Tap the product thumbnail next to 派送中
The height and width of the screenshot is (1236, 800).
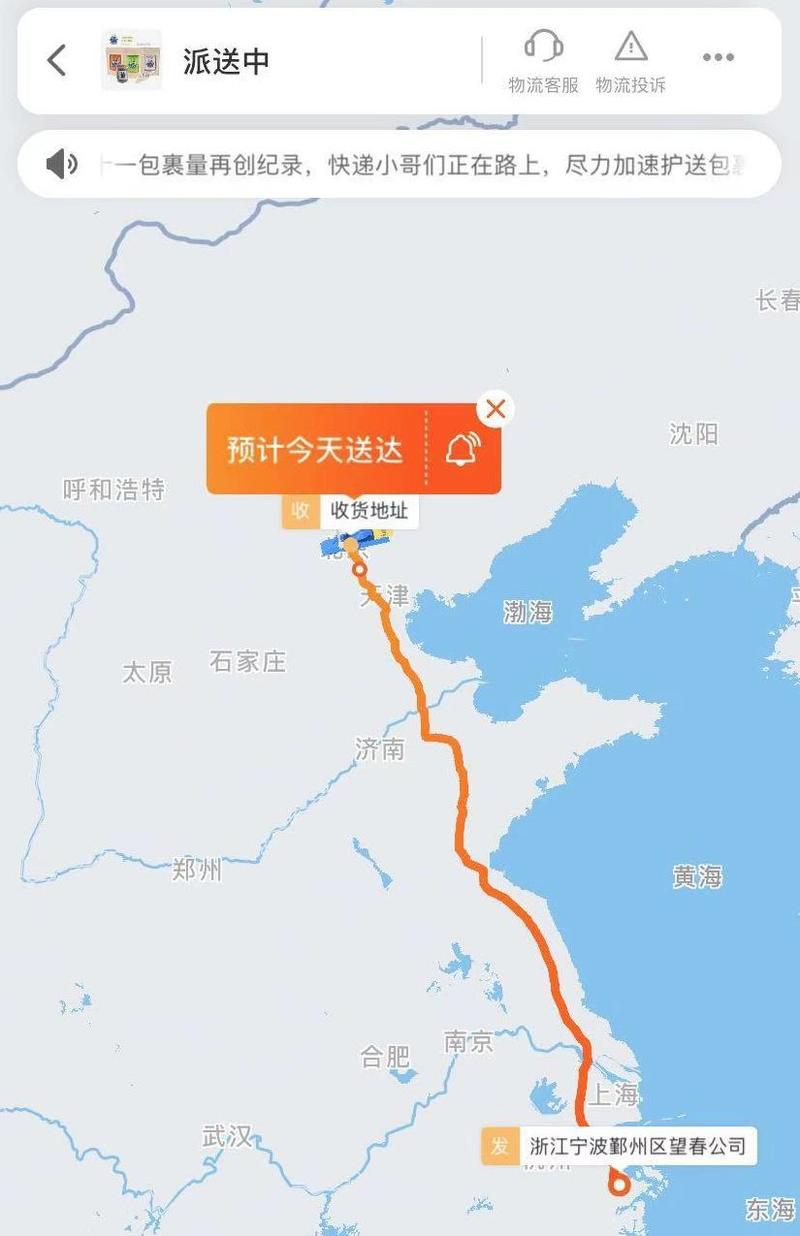[x=131, y=61]
